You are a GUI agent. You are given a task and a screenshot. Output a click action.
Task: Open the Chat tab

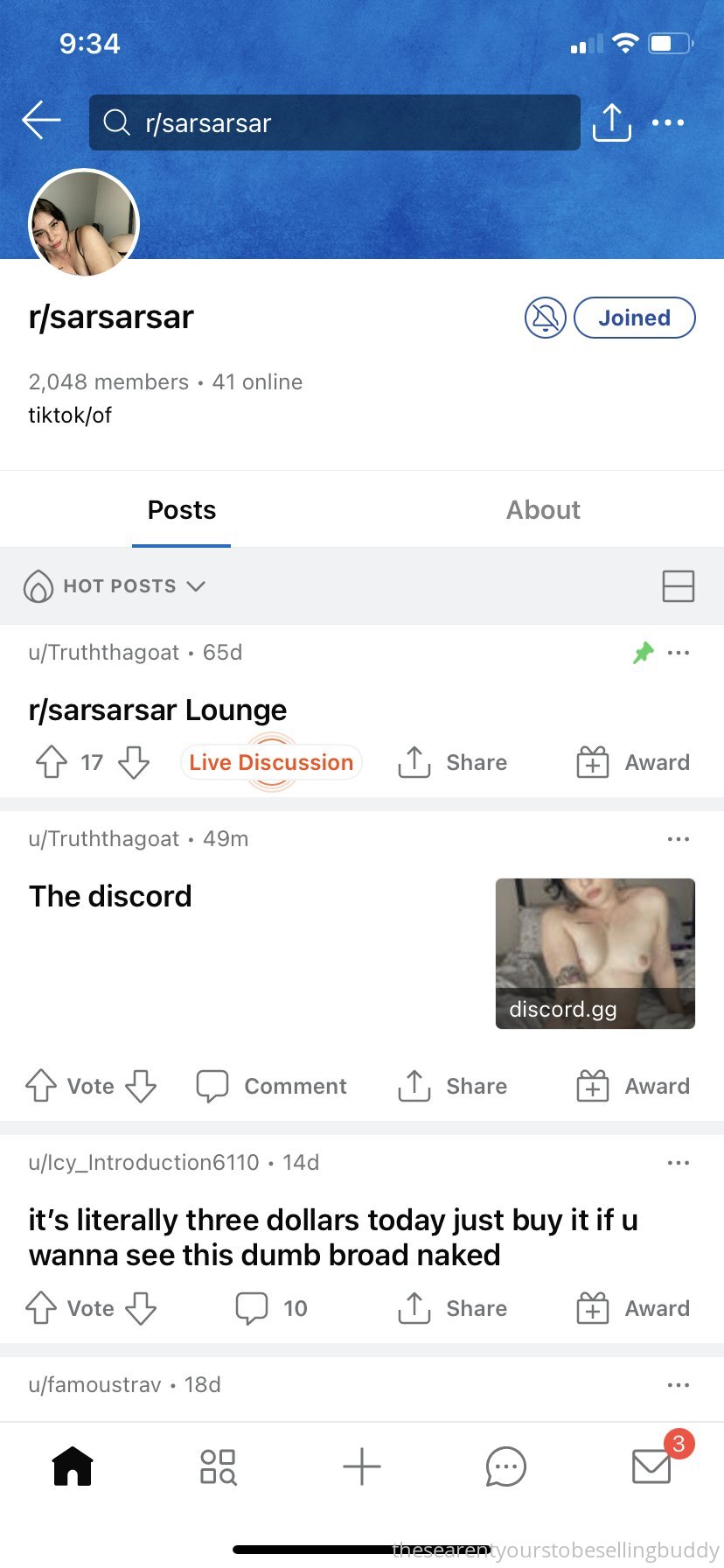506,1466
